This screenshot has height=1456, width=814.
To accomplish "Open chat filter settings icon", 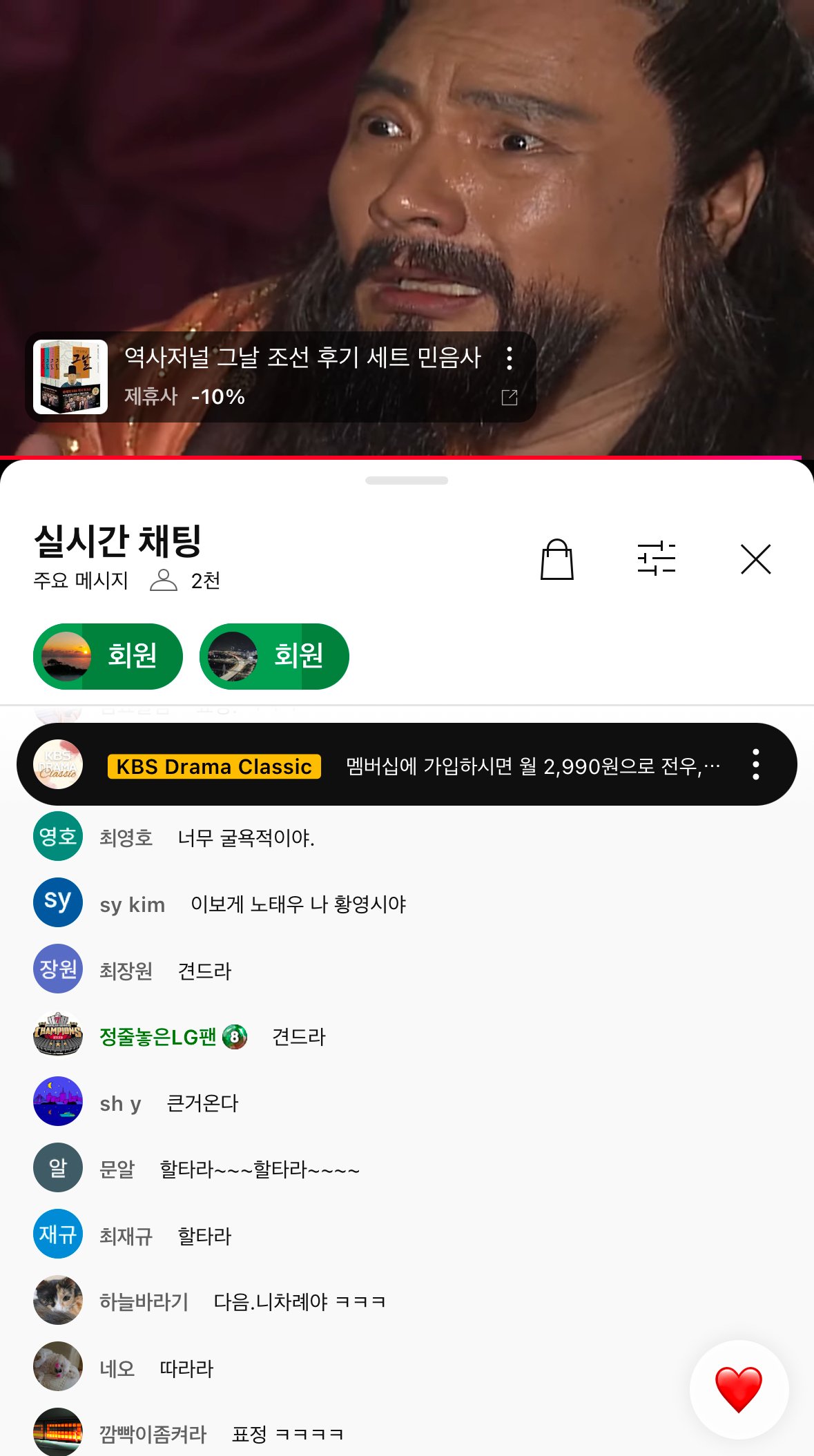I will 656,559.
